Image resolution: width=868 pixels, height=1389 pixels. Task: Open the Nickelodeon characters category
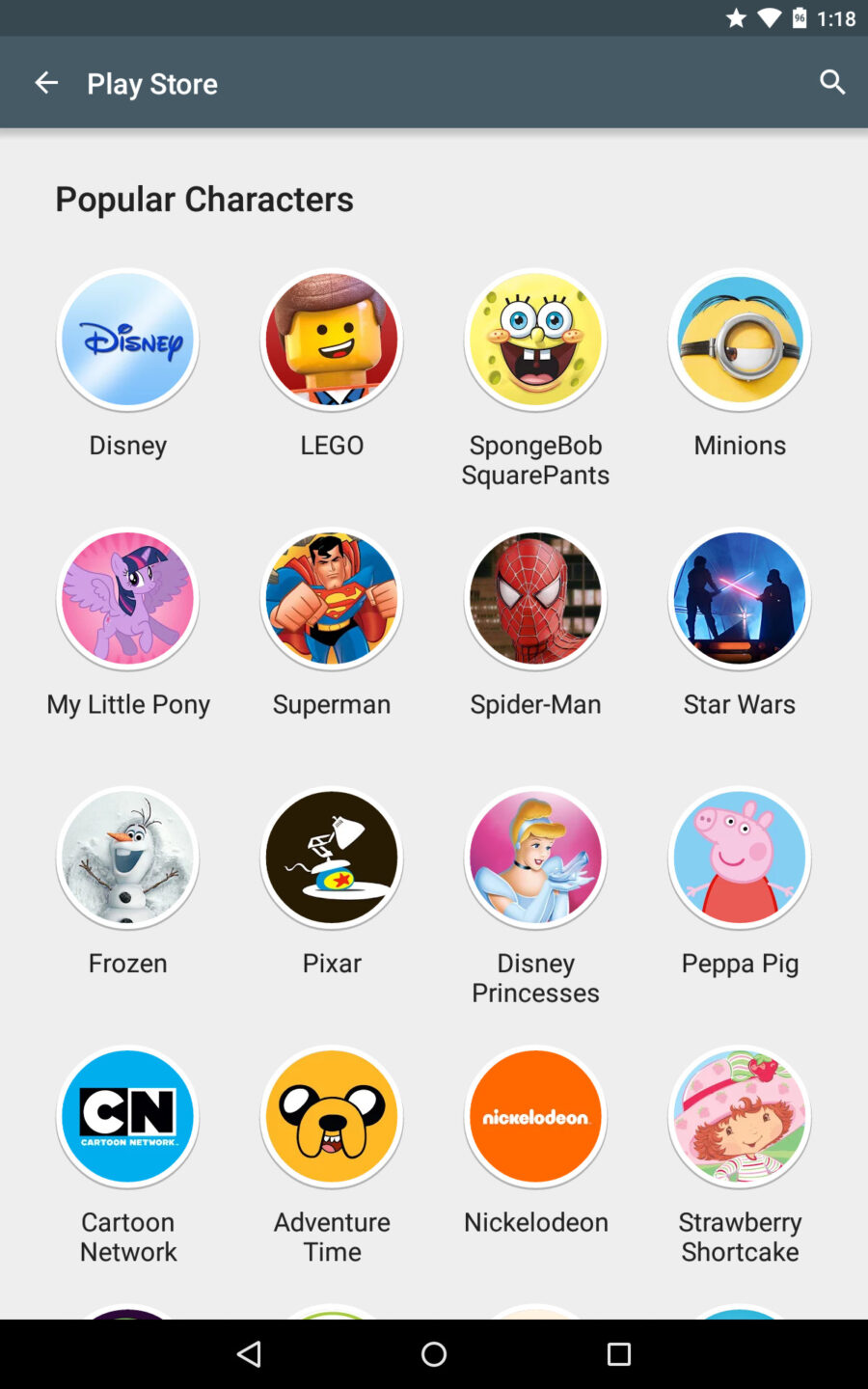tap(535, 1116)
